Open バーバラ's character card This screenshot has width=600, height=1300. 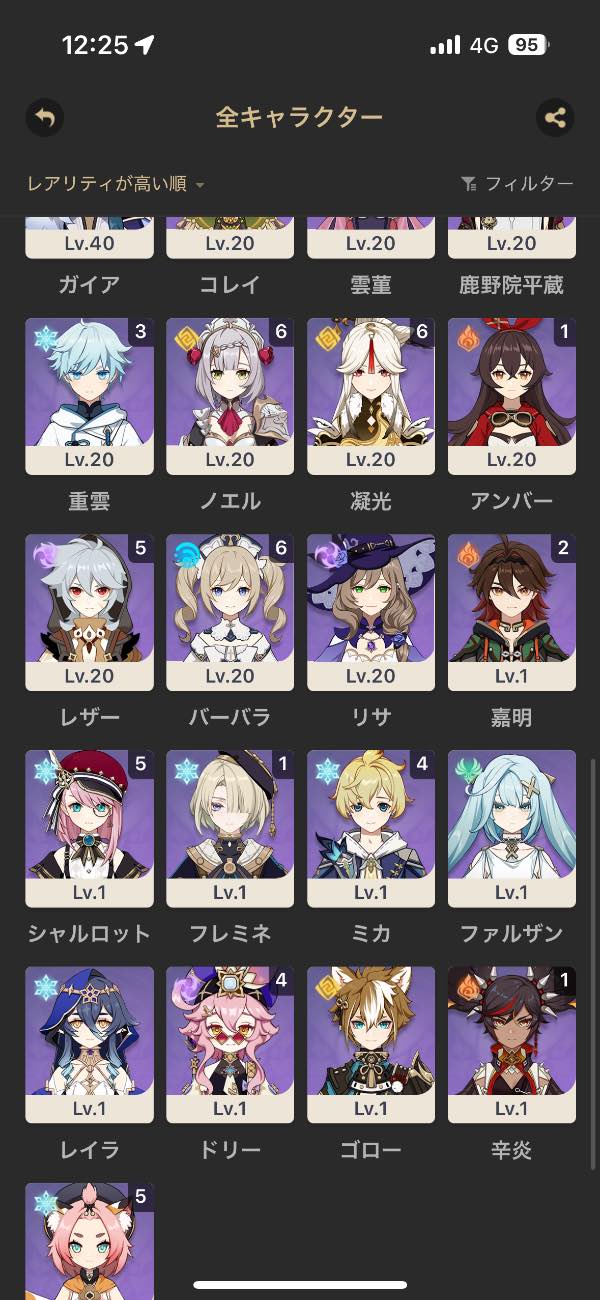(x=230, y=612)
